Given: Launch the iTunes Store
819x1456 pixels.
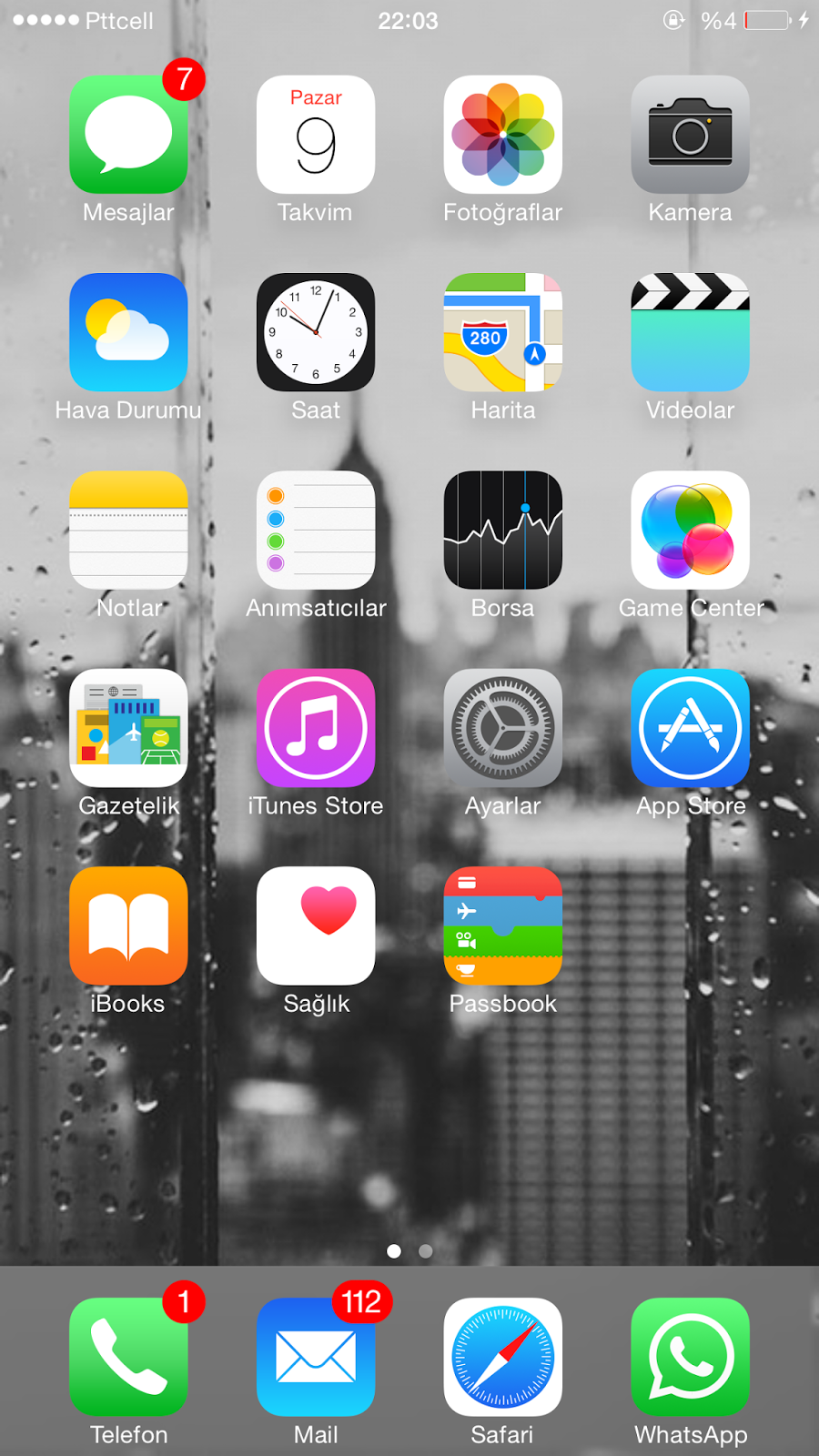Looking at the screenshot, I should coord(316,728).
